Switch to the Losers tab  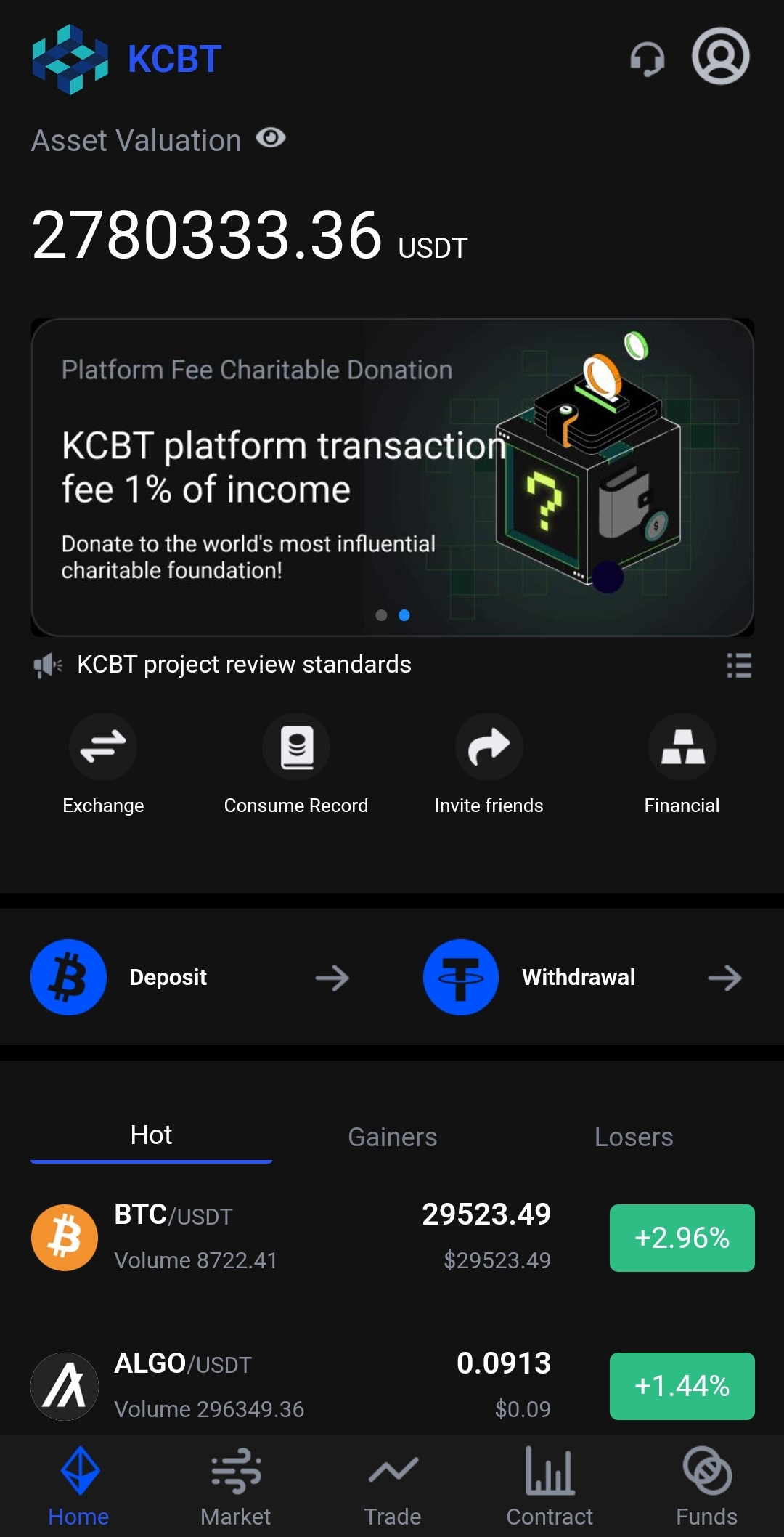pos(634,1137)
